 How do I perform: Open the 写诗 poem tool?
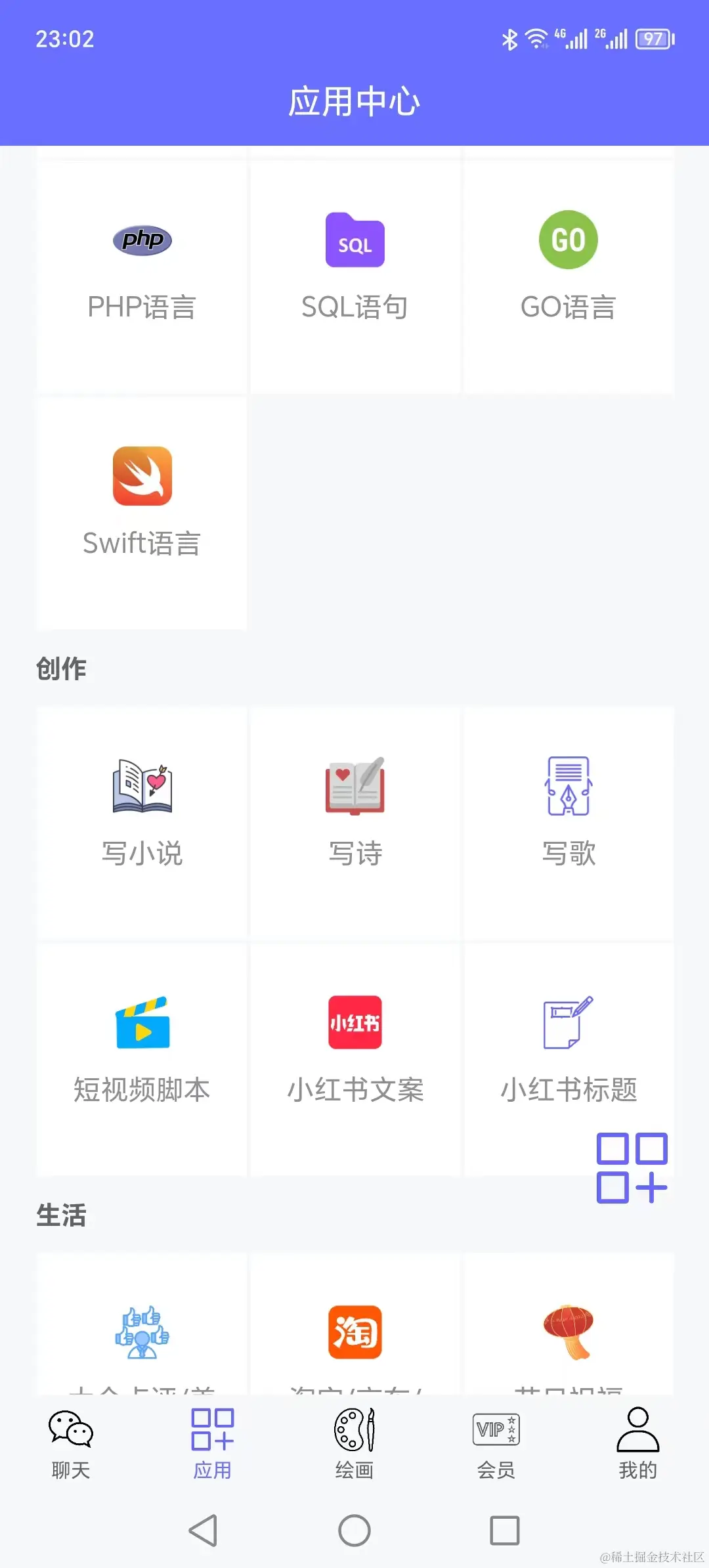click(354, 821)
